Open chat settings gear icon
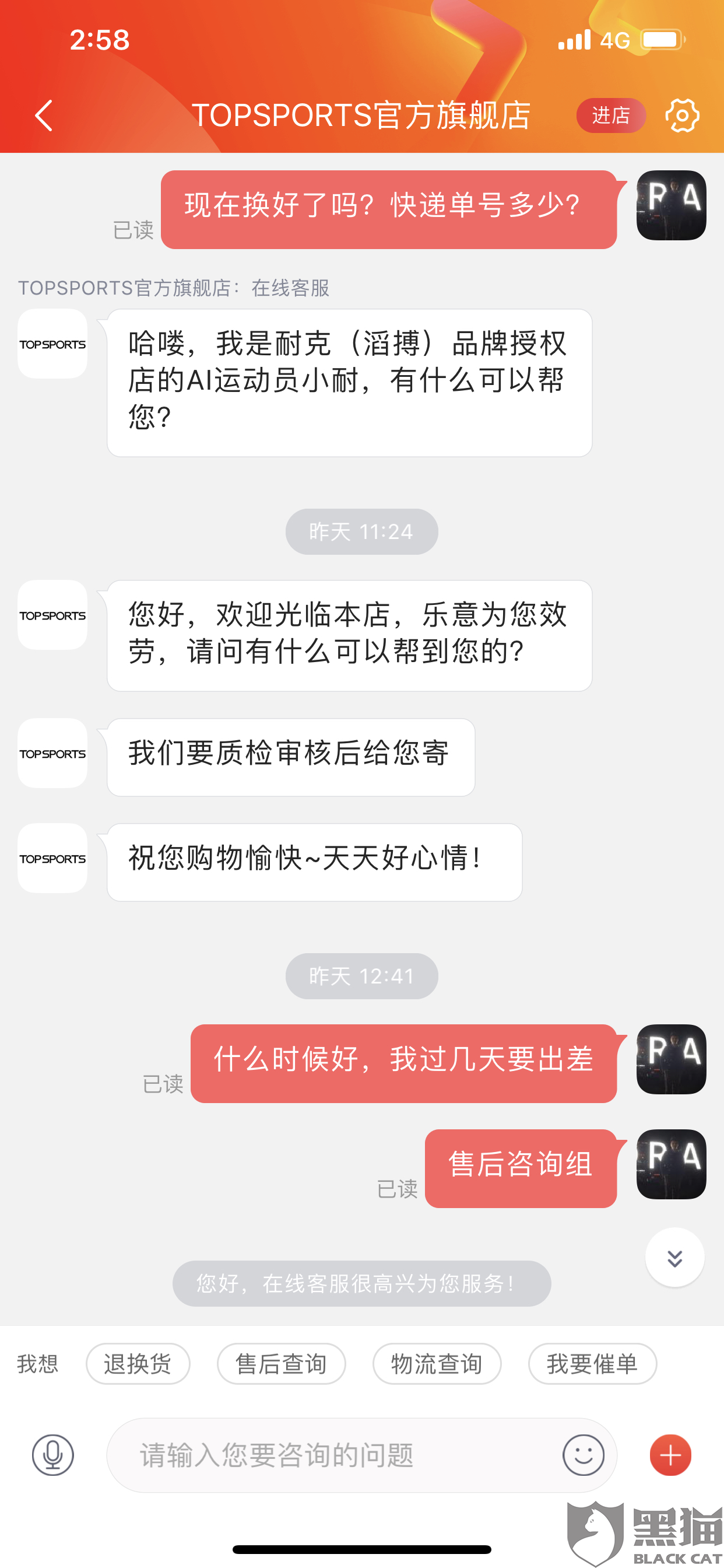 (681, 115)
